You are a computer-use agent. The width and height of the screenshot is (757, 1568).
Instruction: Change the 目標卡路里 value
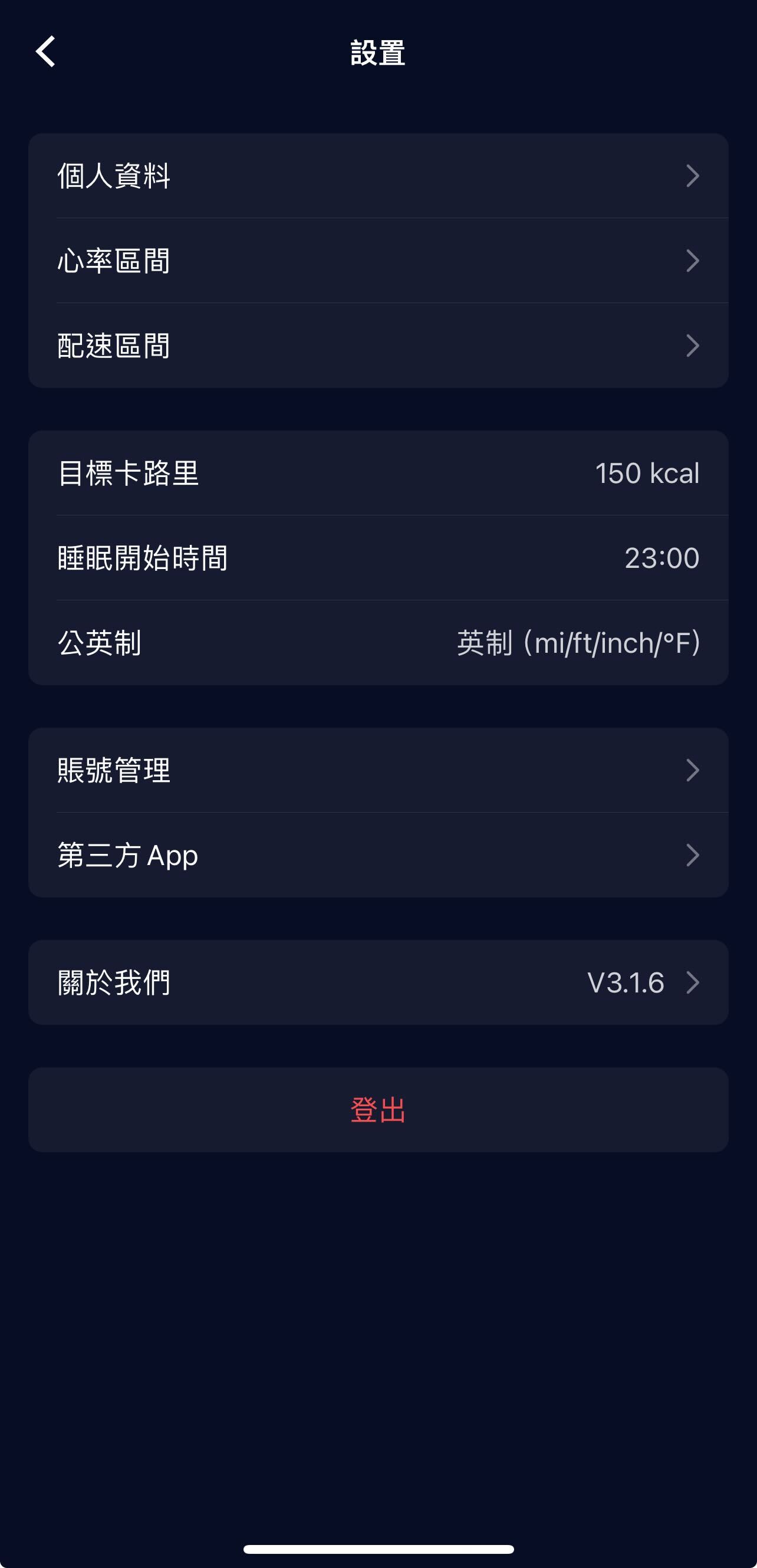(x=377, y=473)
